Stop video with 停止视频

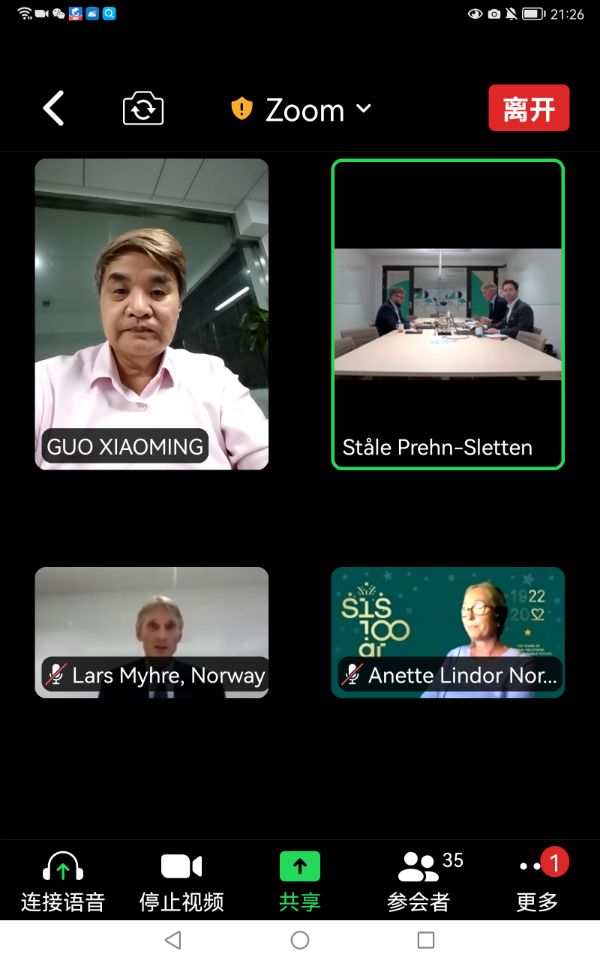coord(181,881)
